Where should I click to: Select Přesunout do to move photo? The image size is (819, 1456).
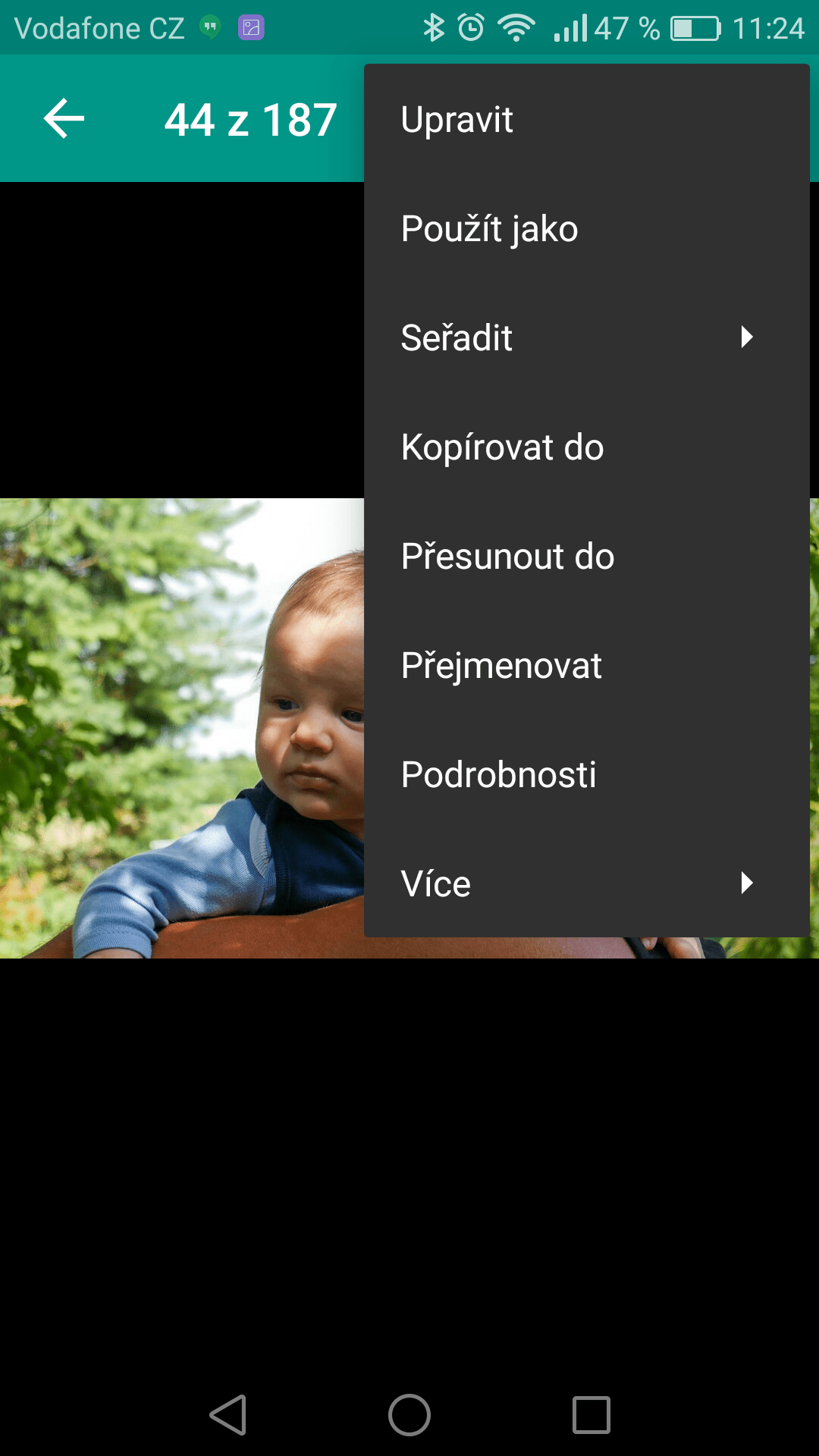point(587,556)
